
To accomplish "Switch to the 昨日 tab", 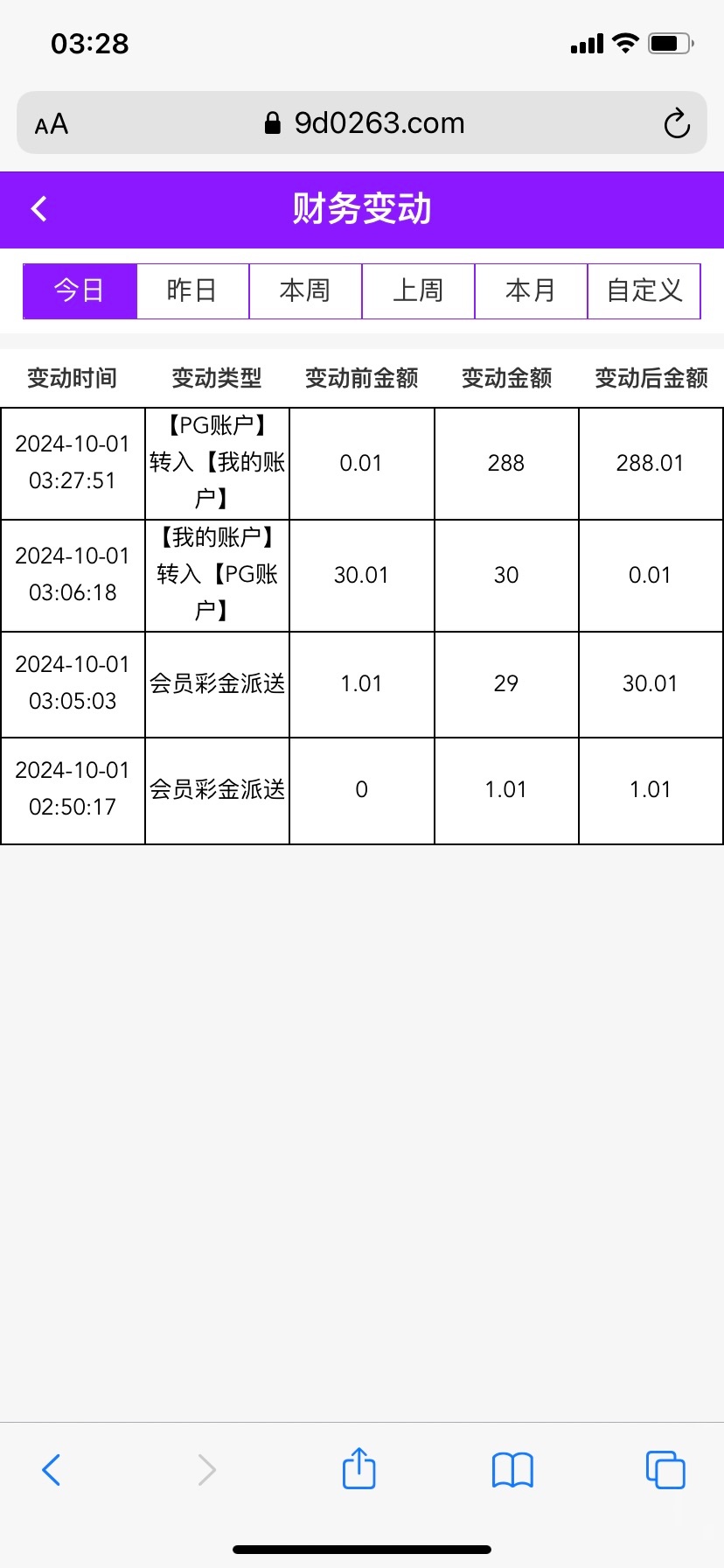I will point(192,290).
